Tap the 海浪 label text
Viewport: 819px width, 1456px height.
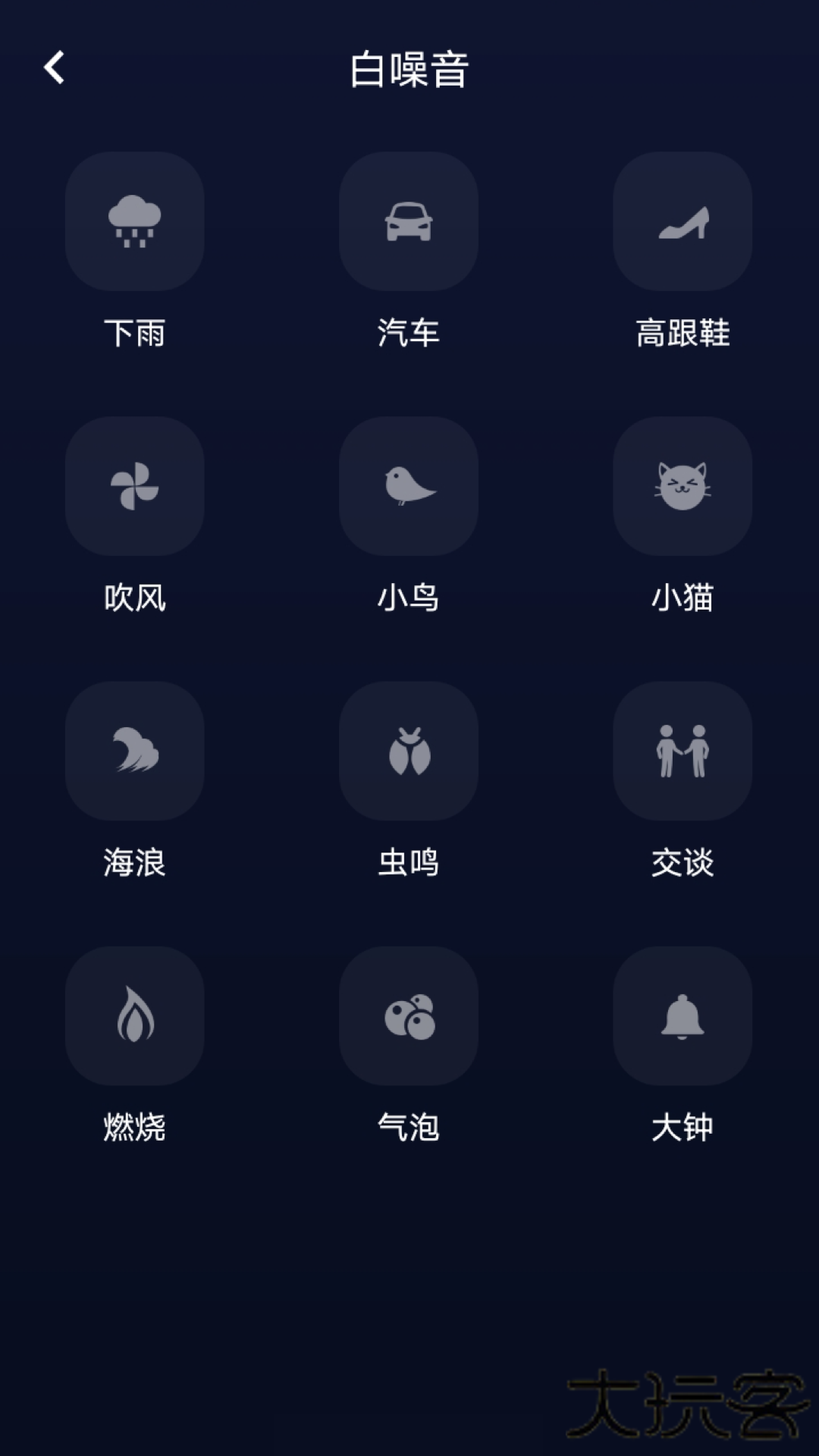[135, 861]
